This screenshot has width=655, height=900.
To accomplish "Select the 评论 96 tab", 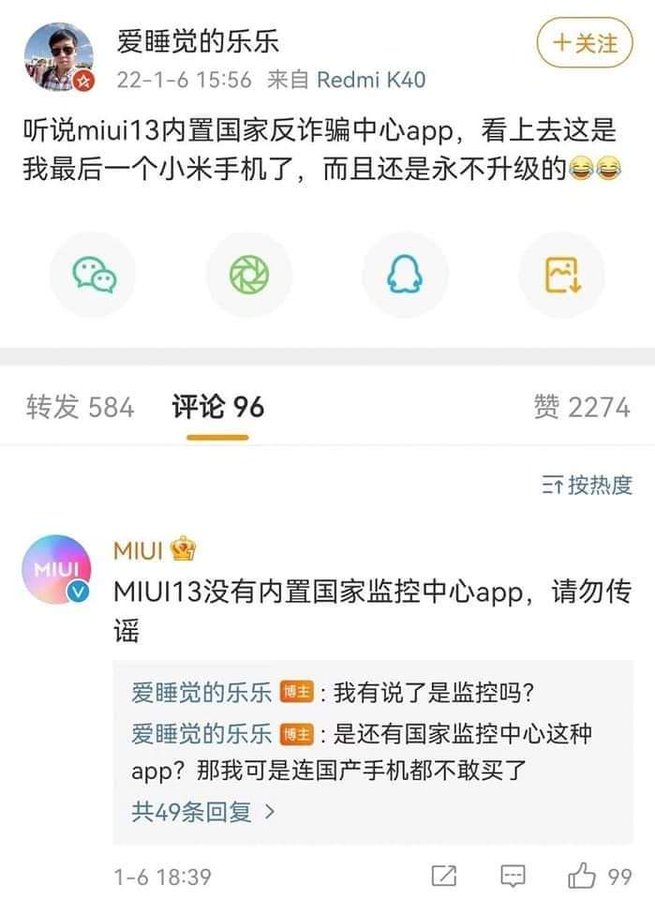I will 218,407.
